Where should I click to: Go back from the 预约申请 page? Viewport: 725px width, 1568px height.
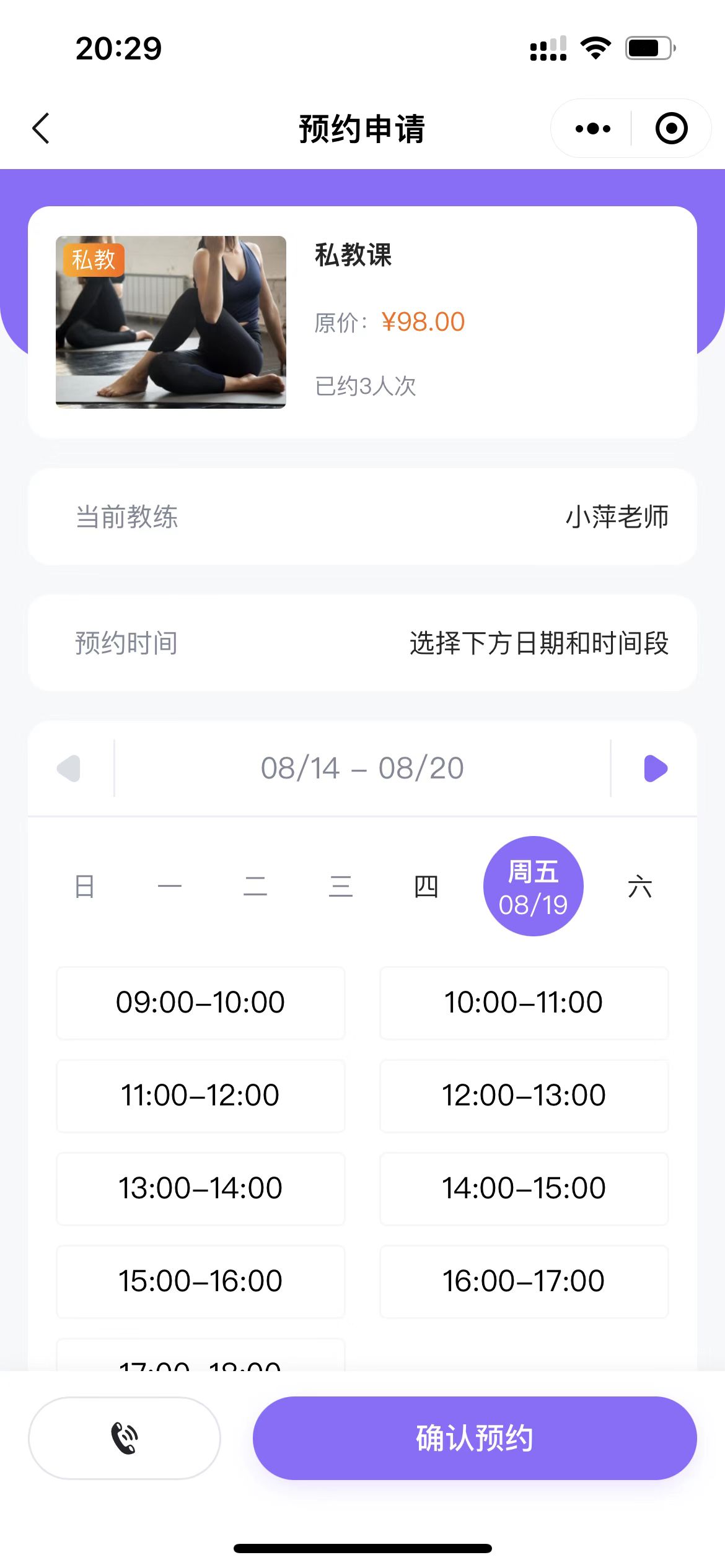[x=41, y=129]
